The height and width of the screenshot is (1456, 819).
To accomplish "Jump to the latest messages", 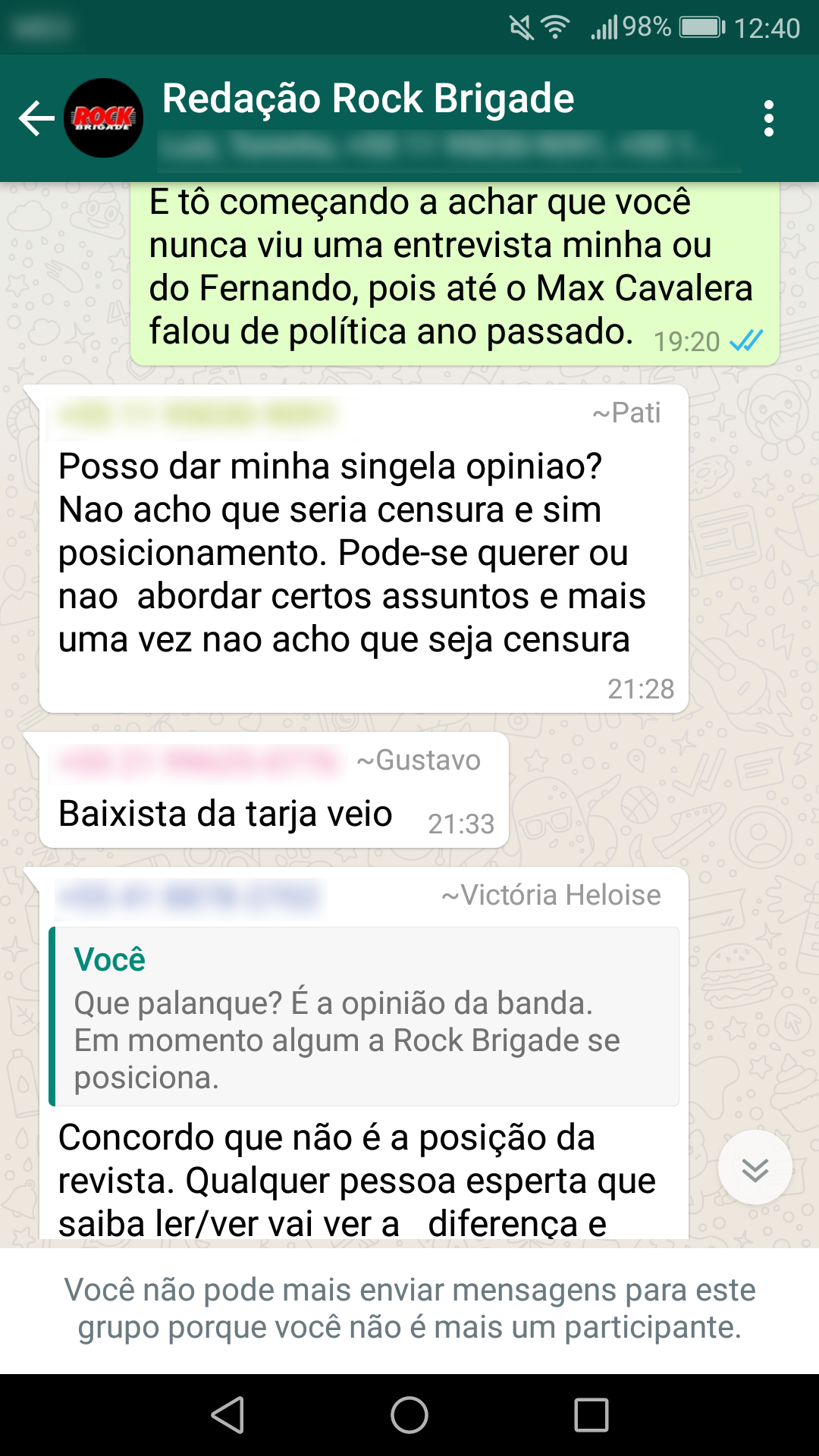I will coord(755,1169).
